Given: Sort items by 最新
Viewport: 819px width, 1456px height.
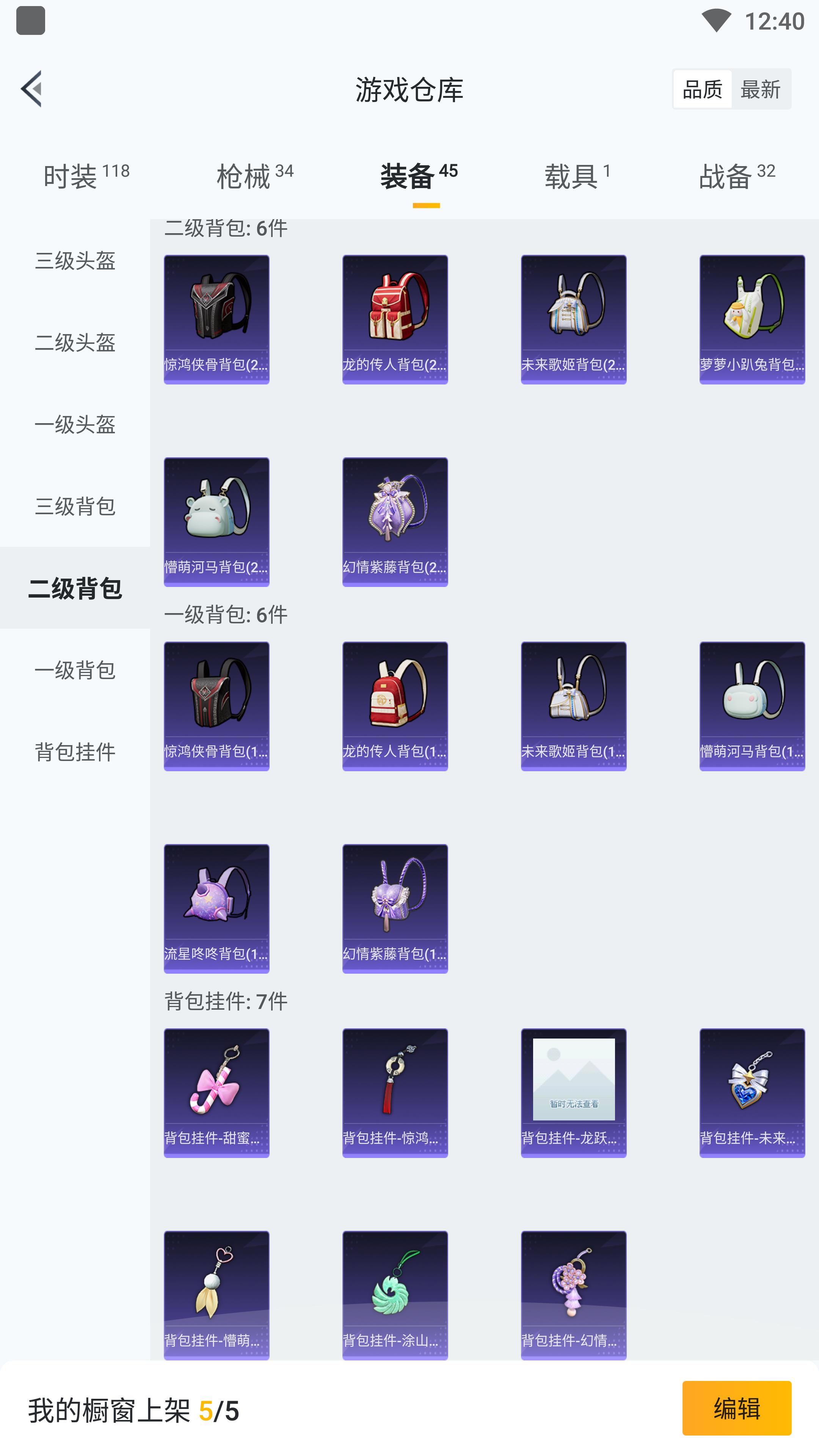Looking at the screenshot, I should click(760, 89).
